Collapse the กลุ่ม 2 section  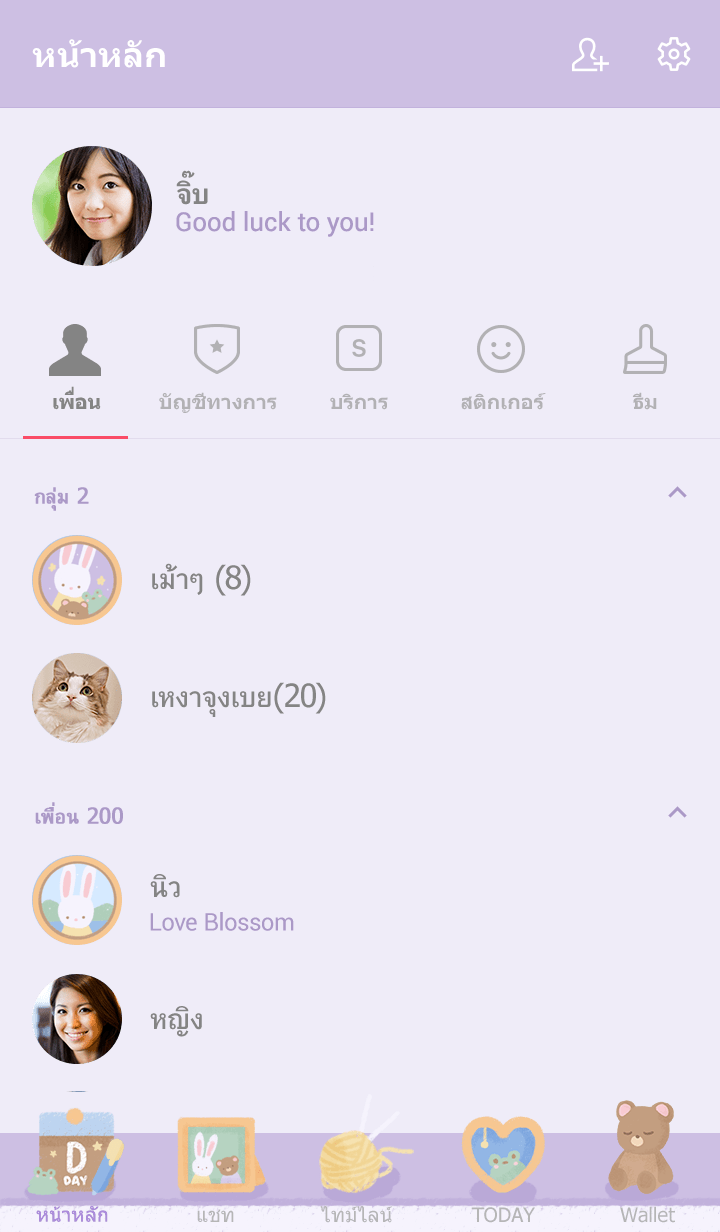pyautogui.click(x=677, y=493)
